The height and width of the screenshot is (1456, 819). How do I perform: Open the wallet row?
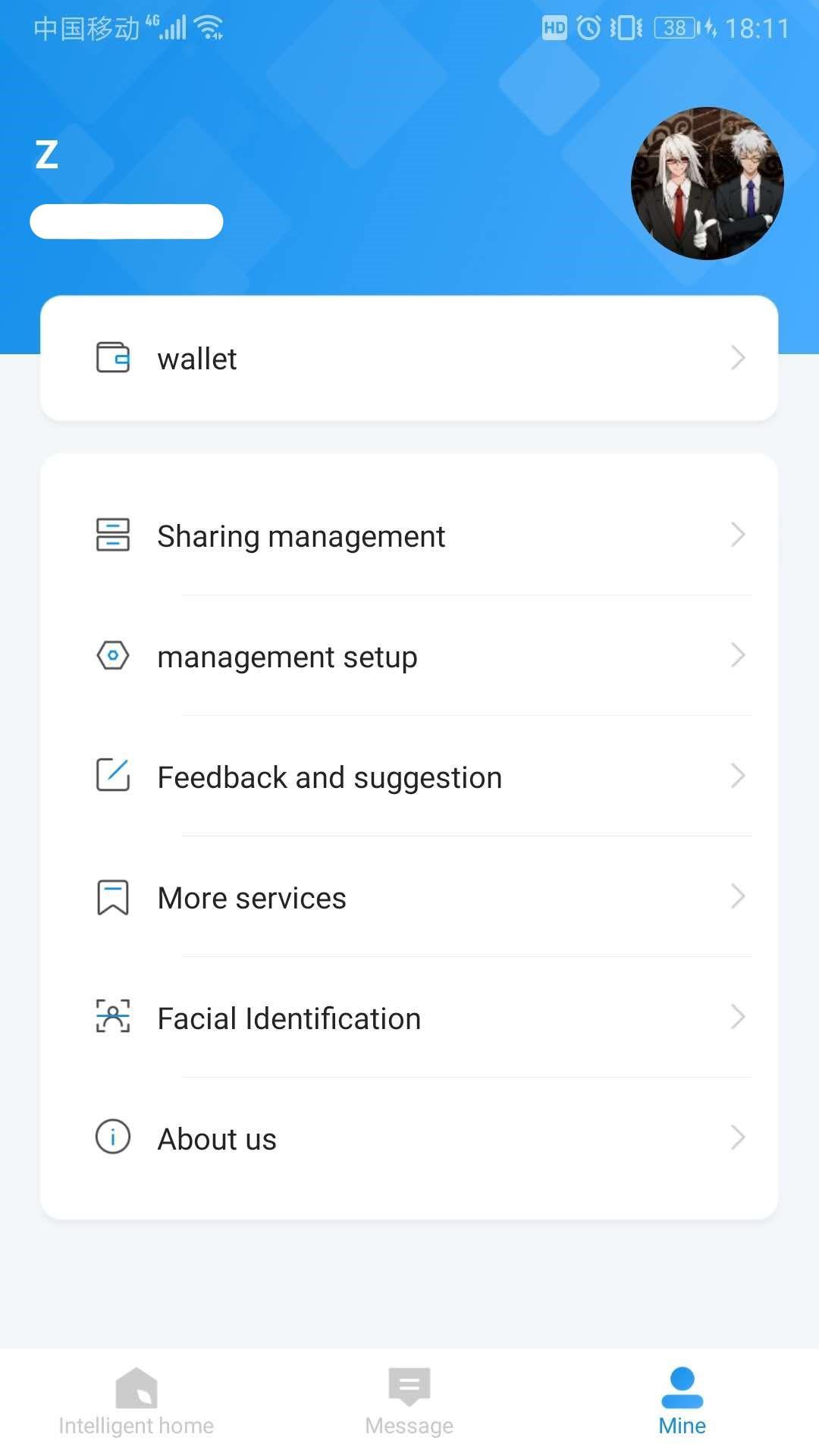coord(409,358)
